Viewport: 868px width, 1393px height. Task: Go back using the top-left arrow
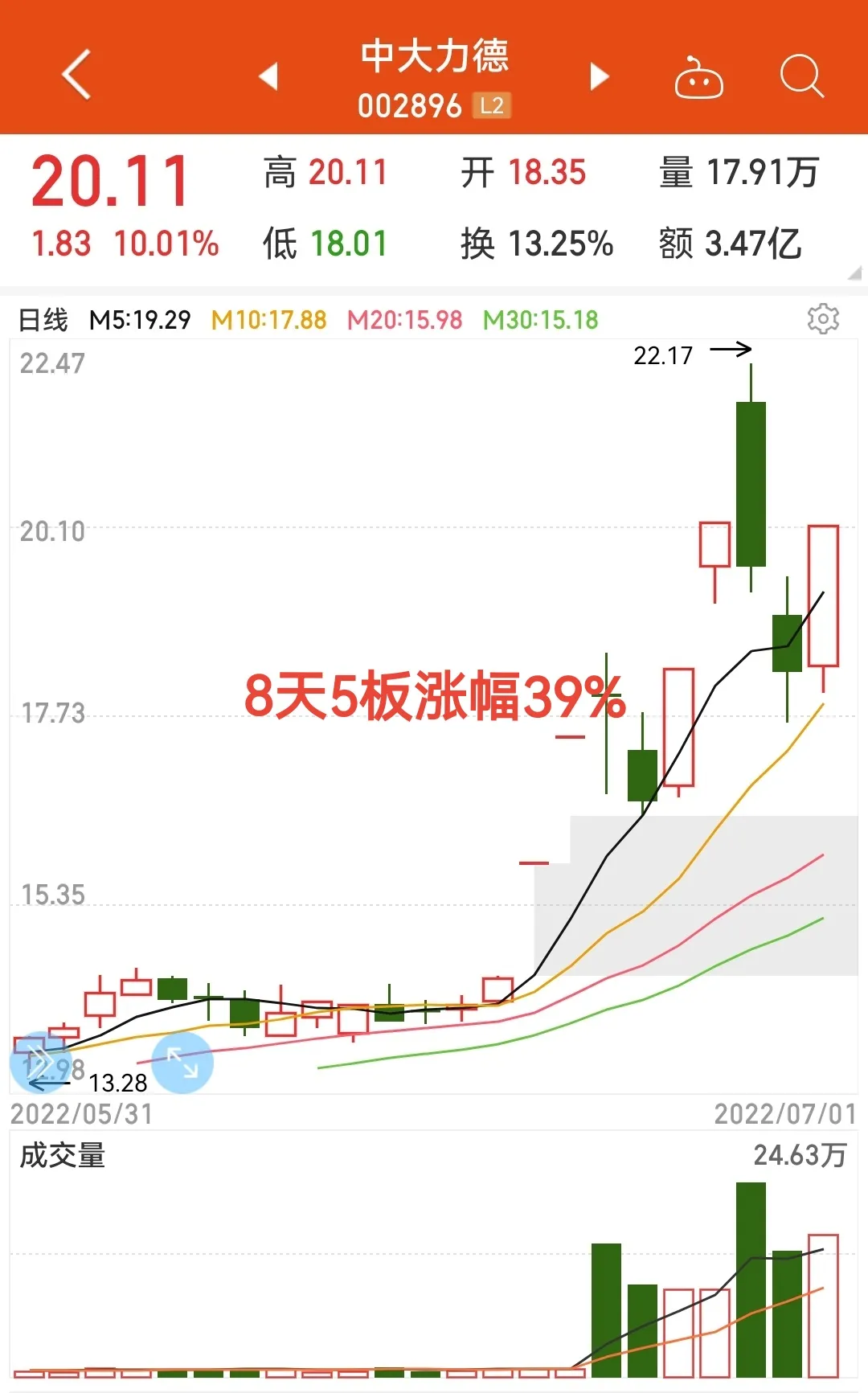76,75
